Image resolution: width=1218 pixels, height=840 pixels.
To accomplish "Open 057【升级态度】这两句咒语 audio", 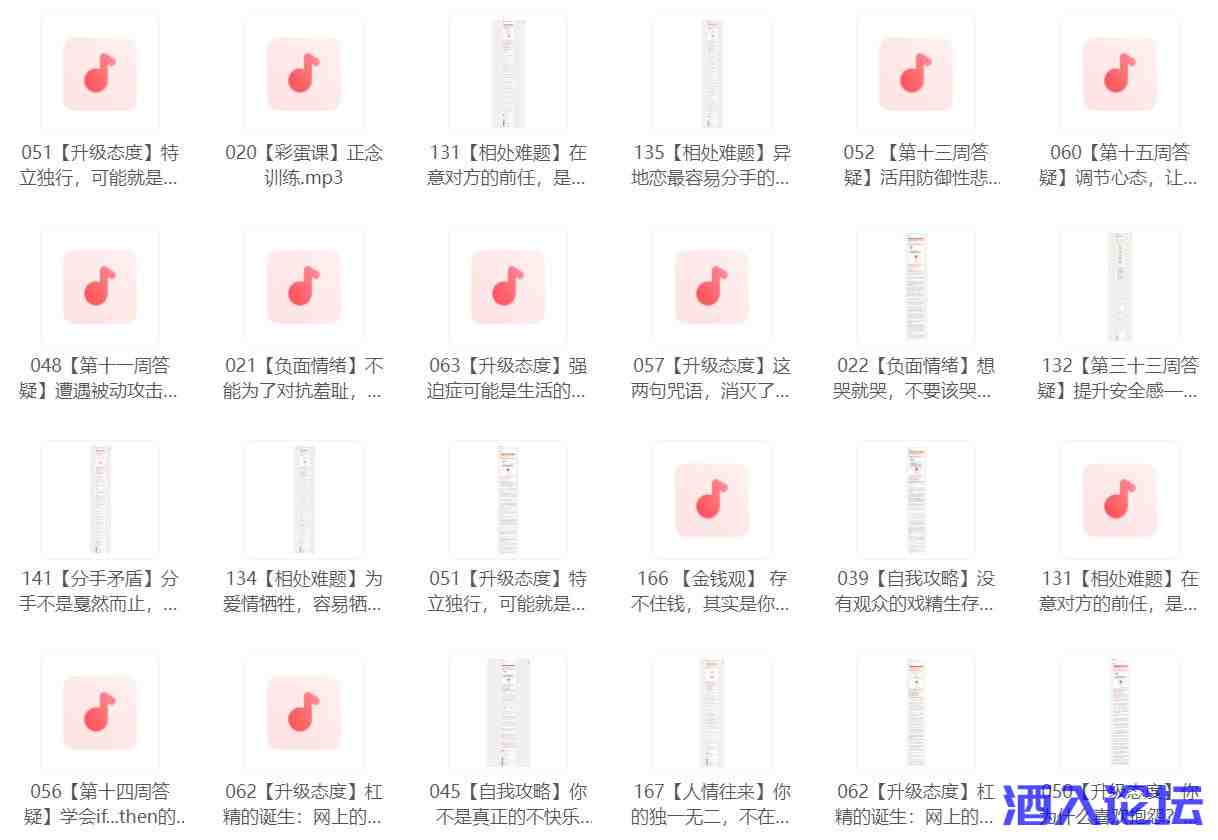I will pyautogui.click(x=711, y=286).
